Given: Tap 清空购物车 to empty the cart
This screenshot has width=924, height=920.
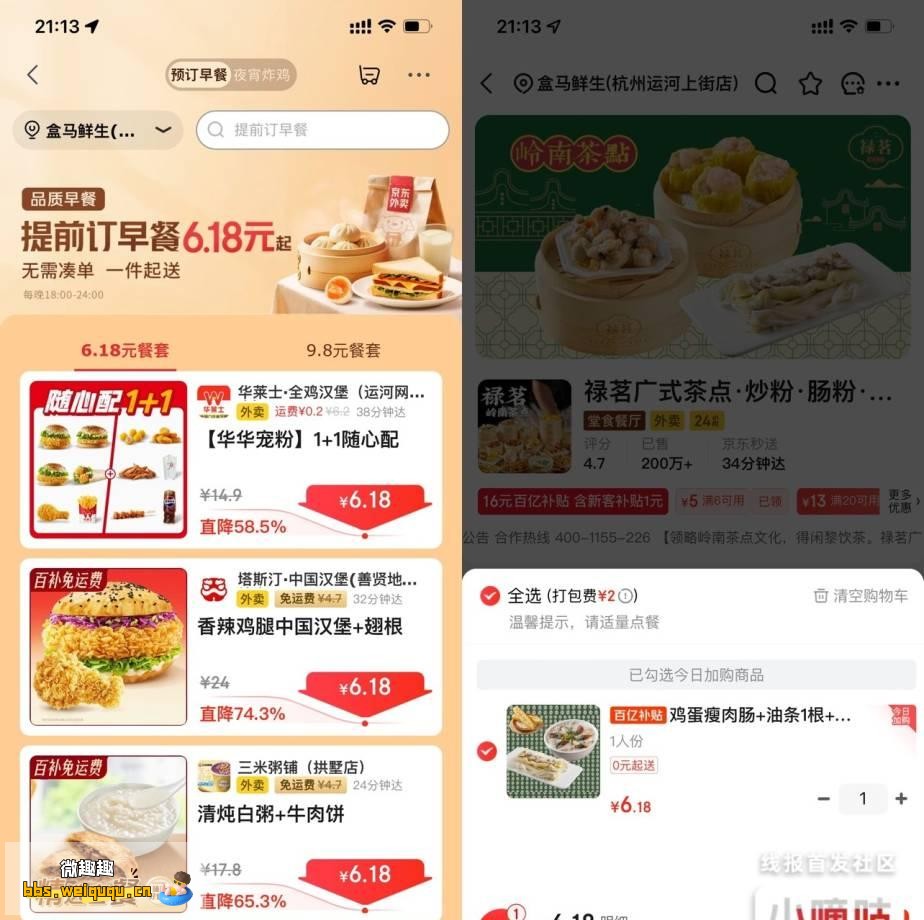Looking at the screenshot, I should coord(861,596).
